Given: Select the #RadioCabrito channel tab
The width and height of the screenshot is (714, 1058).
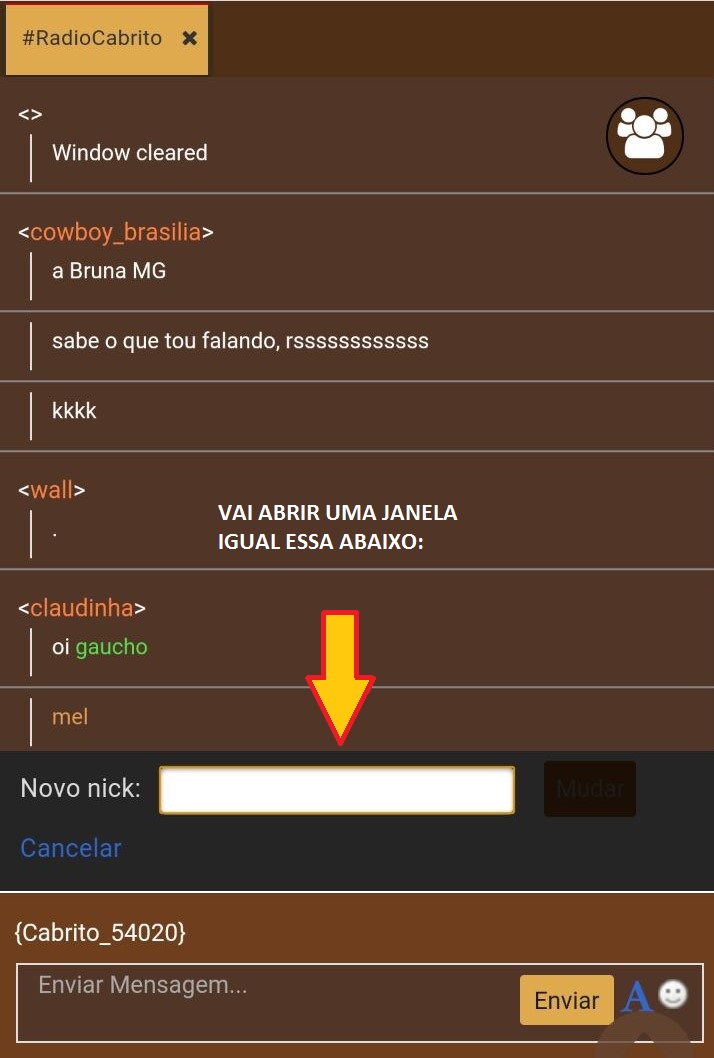Looking at the screenshot, I should pos(92,39).
